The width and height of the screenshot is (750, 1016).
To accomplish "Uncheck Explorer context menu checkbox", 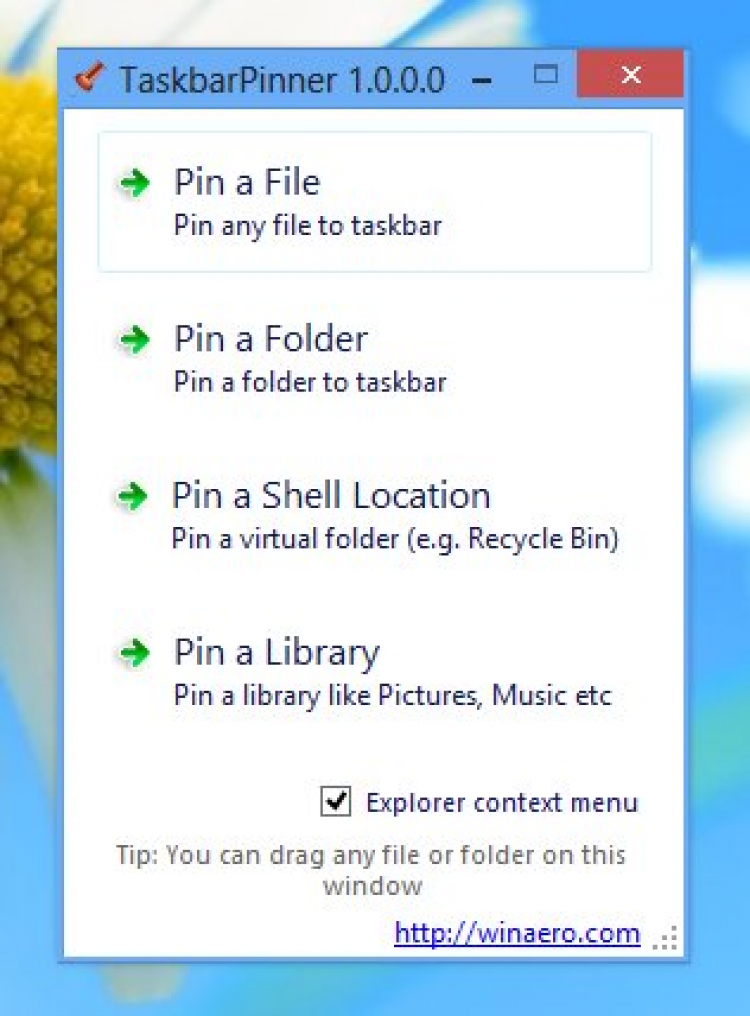I will (x=336, y=801).
